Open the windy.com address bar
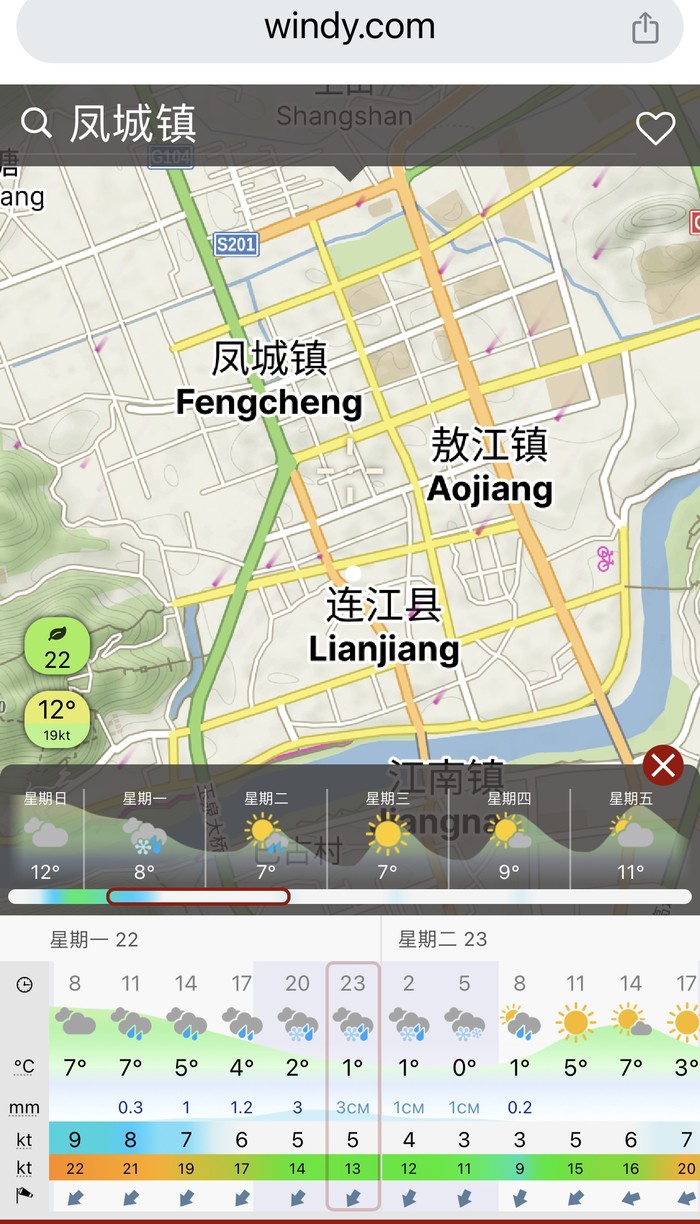This screenshot has height=1224, width=700. pyautogui.click(x=350, y=27)
